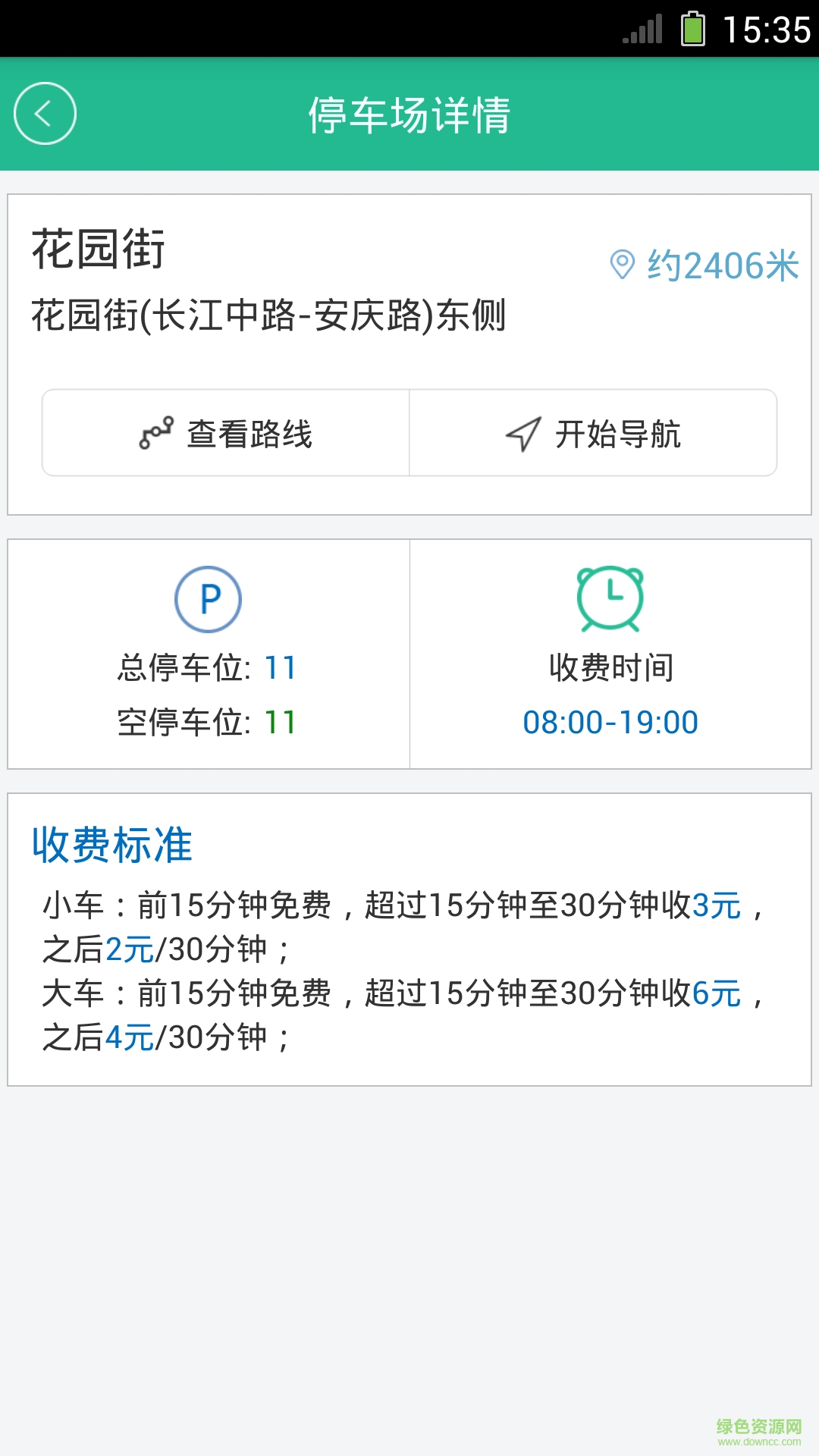The height and width of the screenshot is (1456, 819).
Task: Click the fee time range 08:00-19:00
Action: point(611,722)
